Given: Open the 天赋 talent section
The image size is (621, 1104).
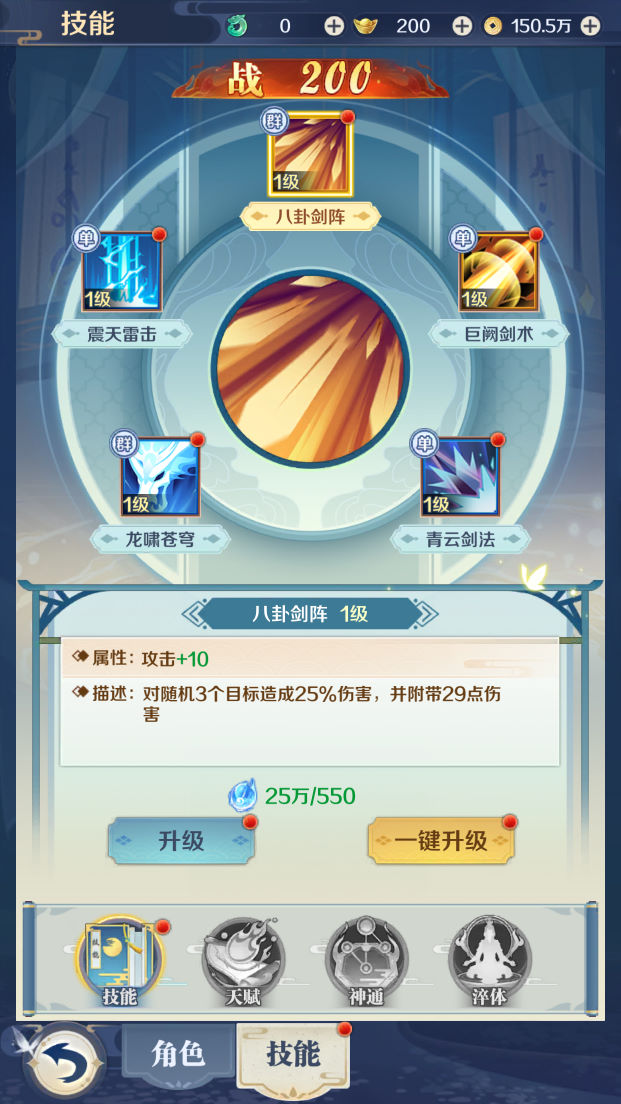Looking at the screenshot, I should (243, 959).
